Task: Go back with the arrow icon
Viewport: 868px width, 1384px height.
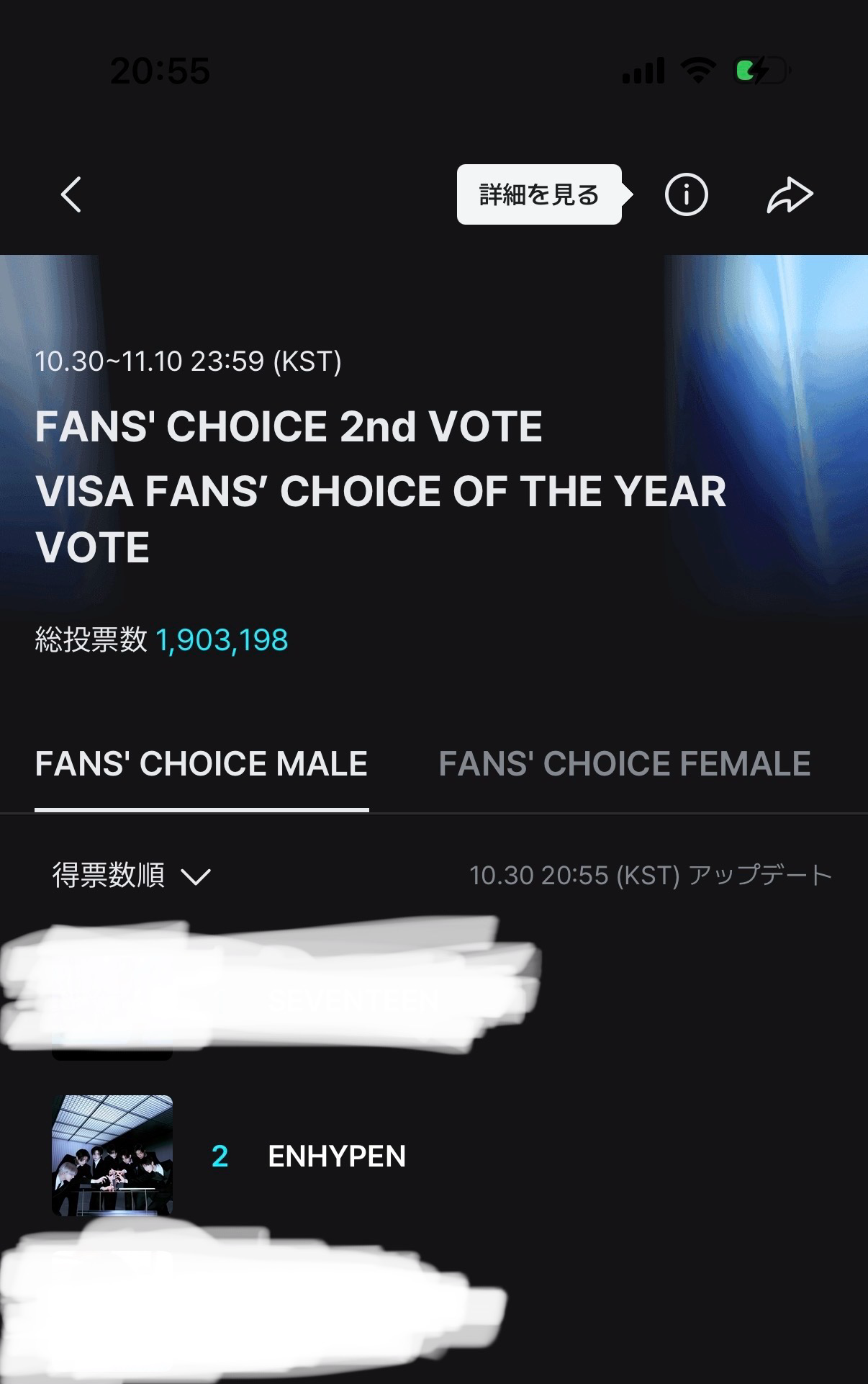Action: 71,194
